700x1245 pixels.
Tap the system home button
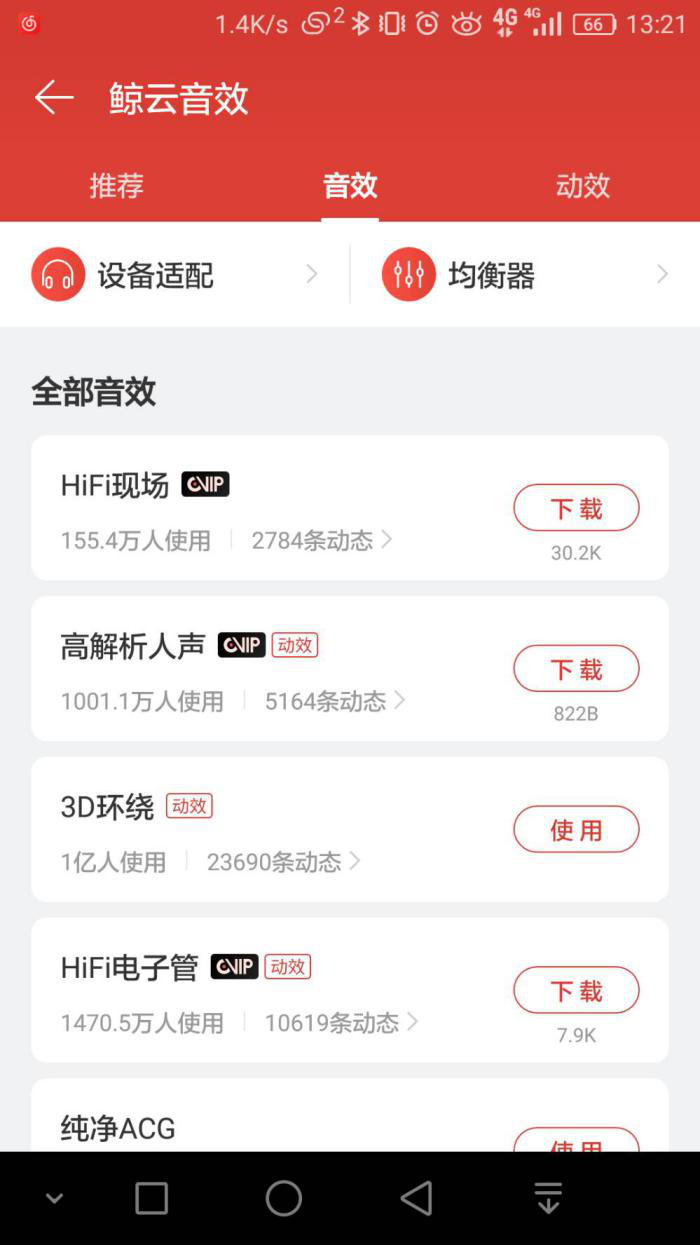tap(284, 1198)
